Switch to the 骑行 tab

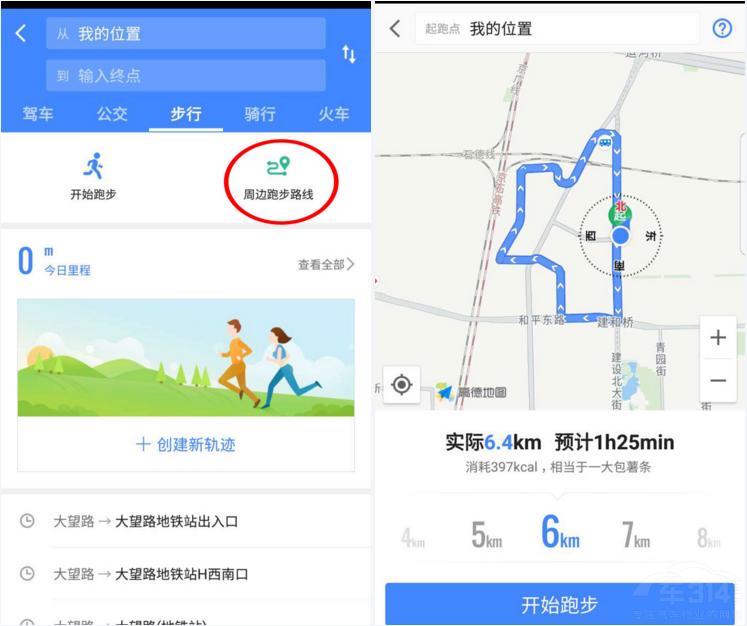coord(260,114)
